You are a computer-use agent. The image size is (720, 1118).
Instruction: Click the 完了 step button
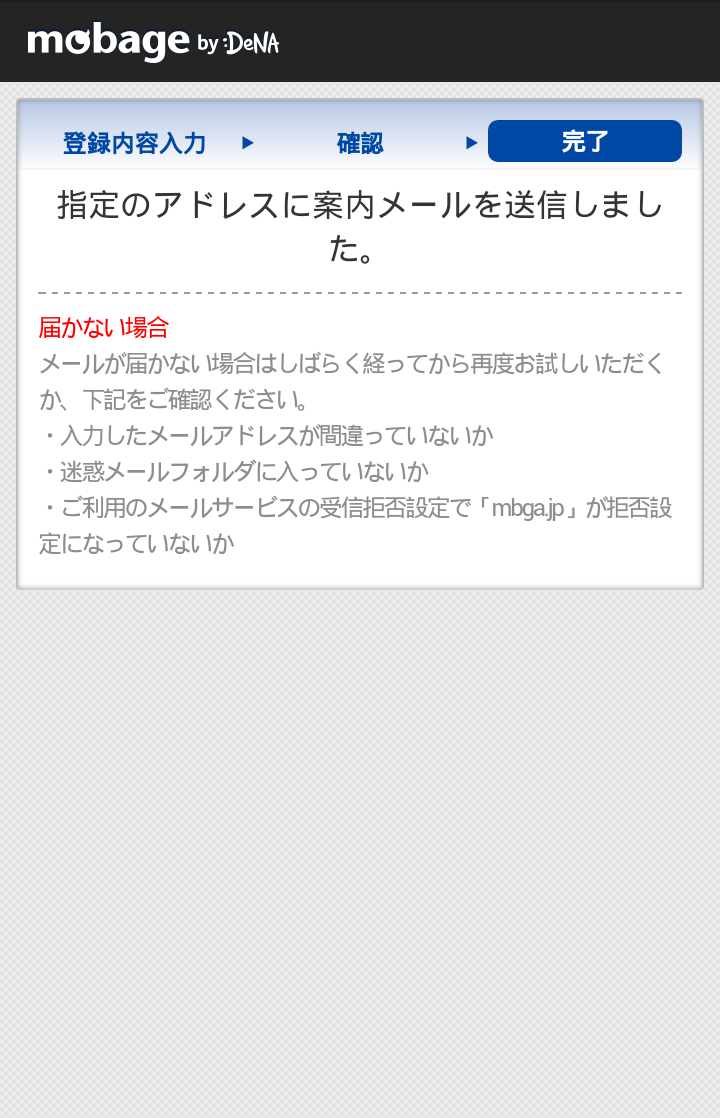[x=585, y=141]
